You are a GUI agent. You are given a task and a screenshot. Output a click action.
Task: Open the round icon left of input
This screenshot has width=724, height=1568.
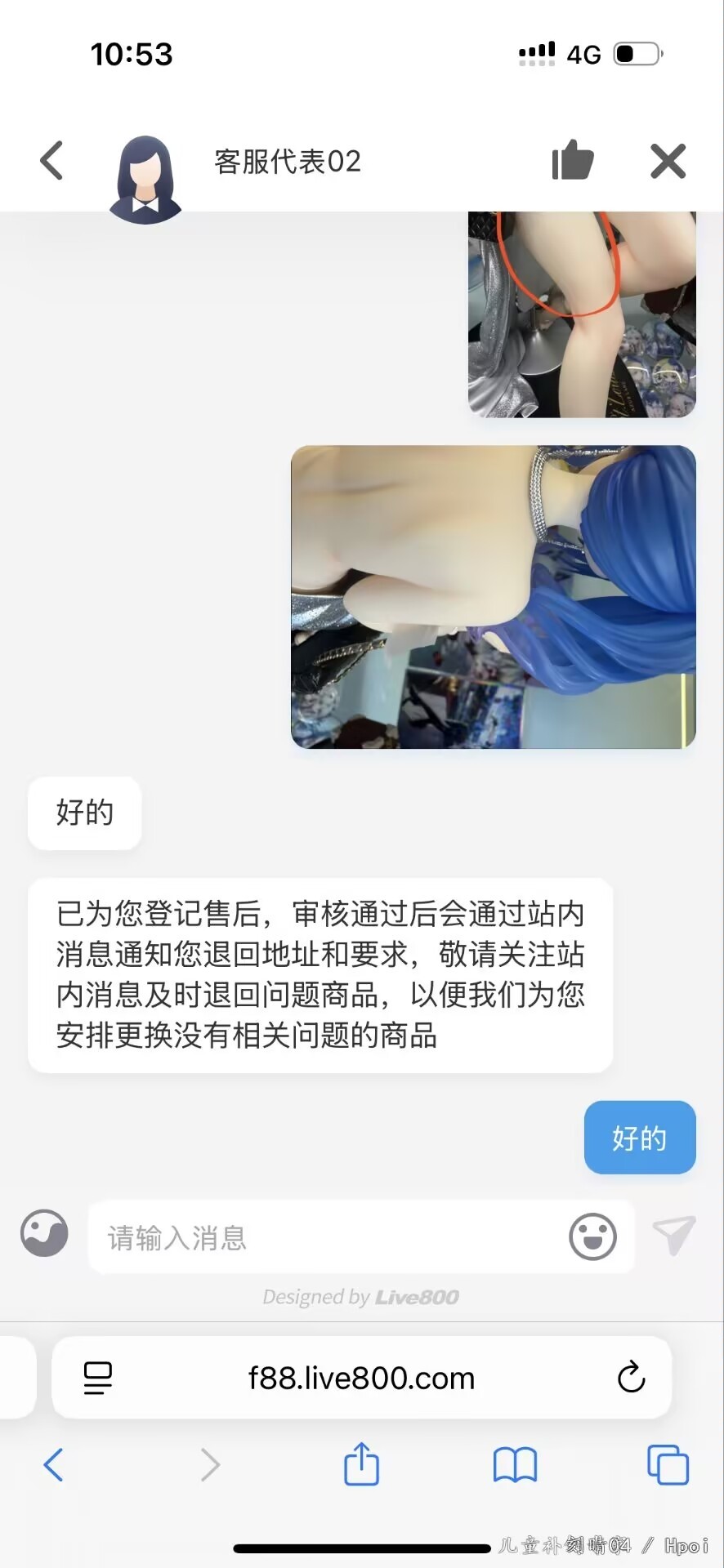coord(44,1233)
